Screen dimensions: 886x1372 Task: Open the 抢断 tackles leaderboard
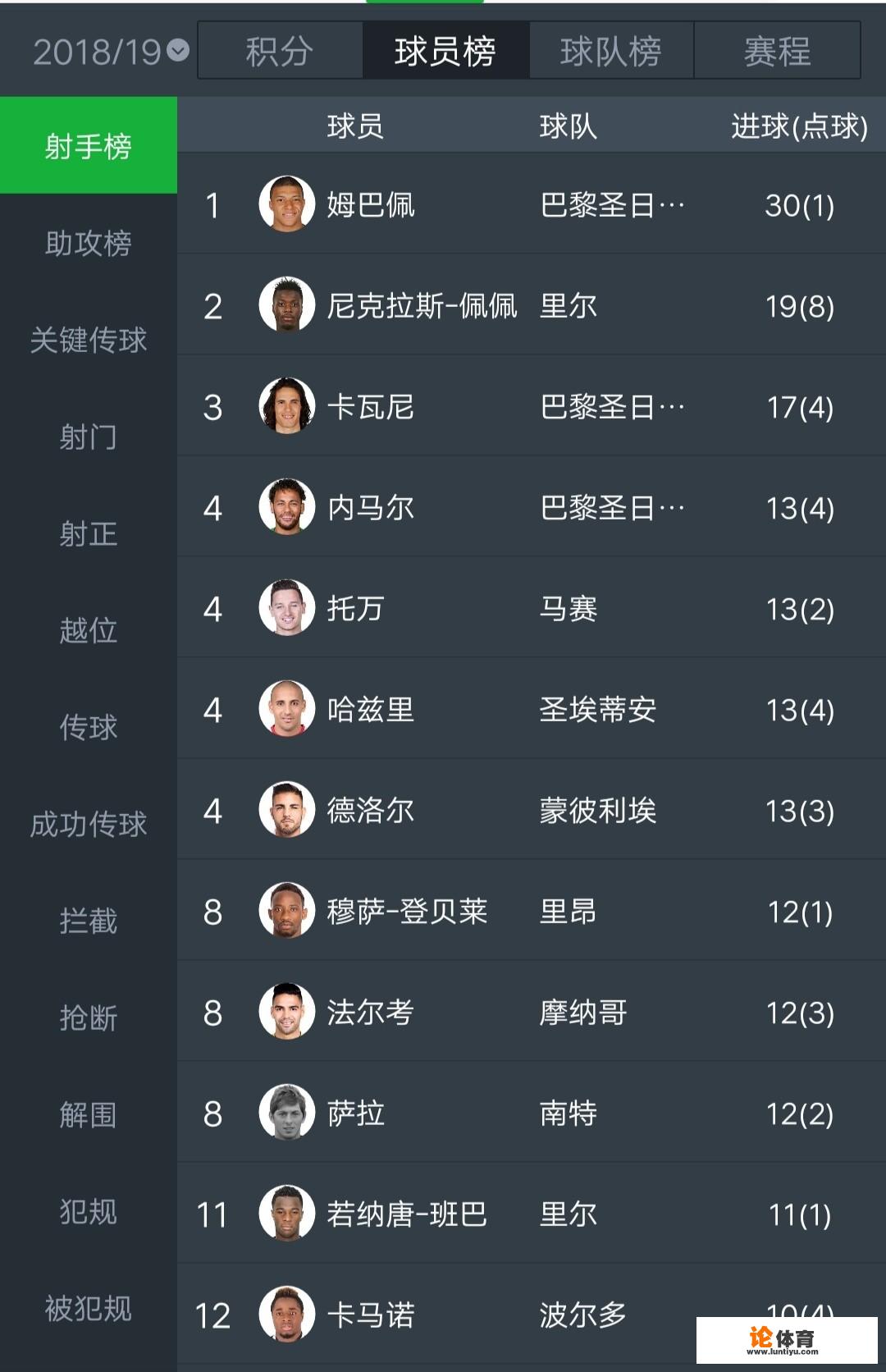point(88,1019)
